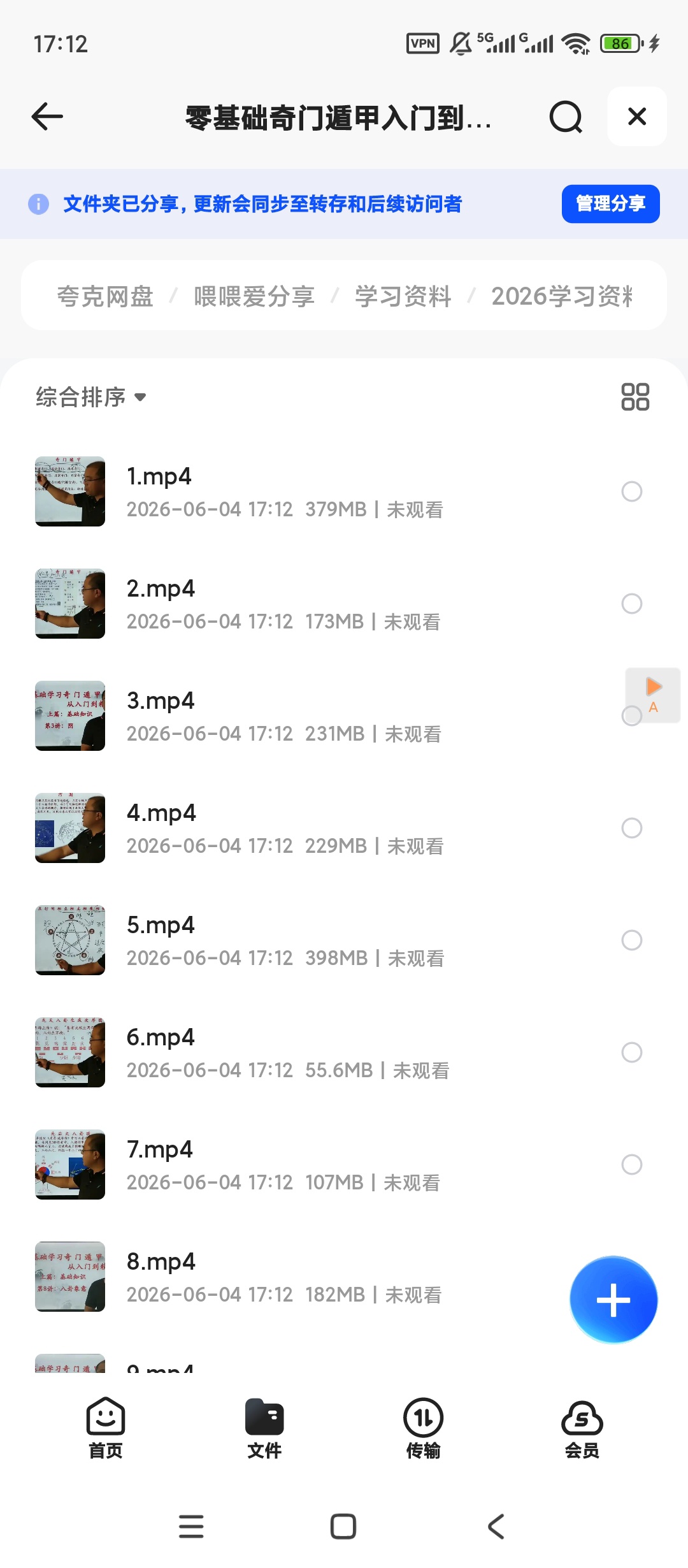The height and width of the screenshot is (1568, 688).
Task: Switch to grid view layout
Action: [635, 396]
